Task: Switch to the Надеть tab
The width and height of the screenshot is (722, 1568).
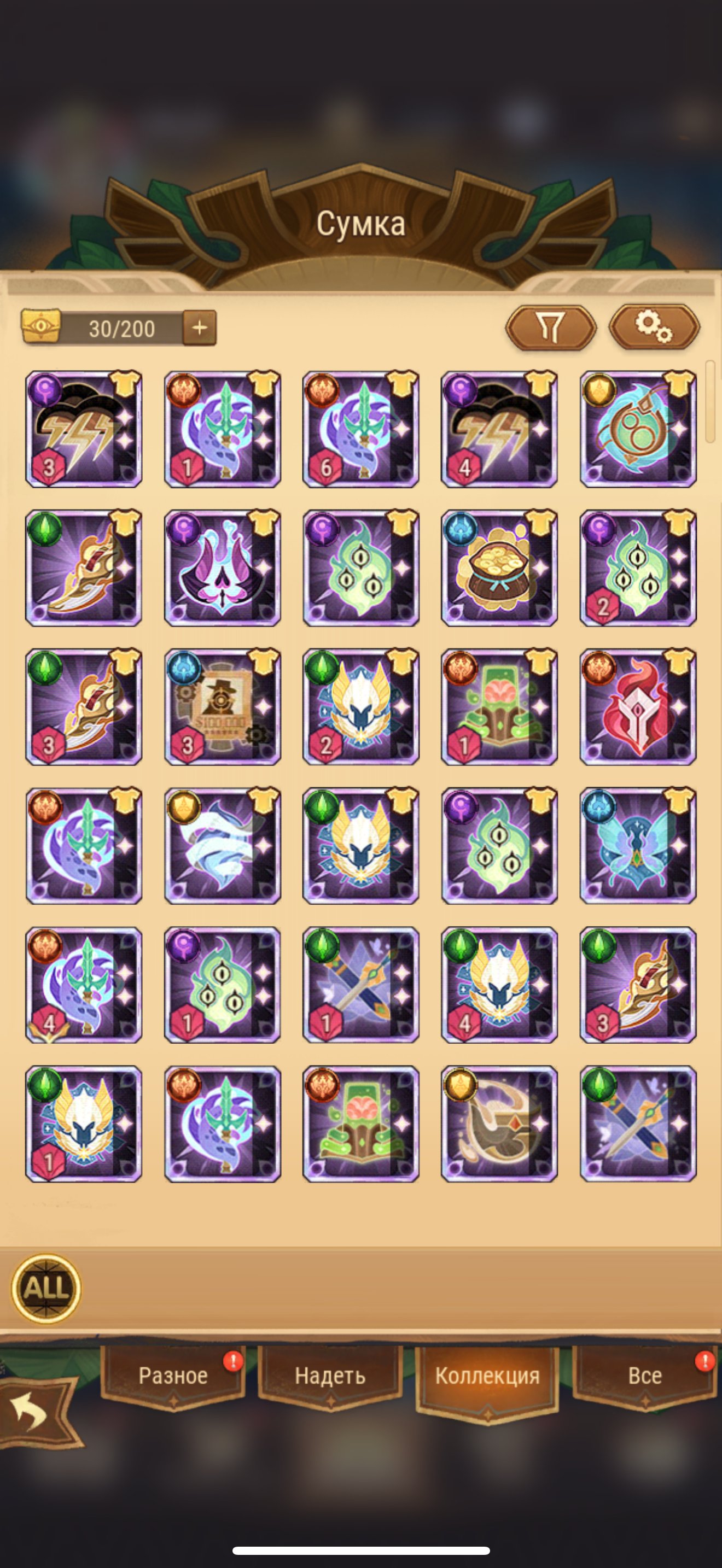Action: point(330,1376)
